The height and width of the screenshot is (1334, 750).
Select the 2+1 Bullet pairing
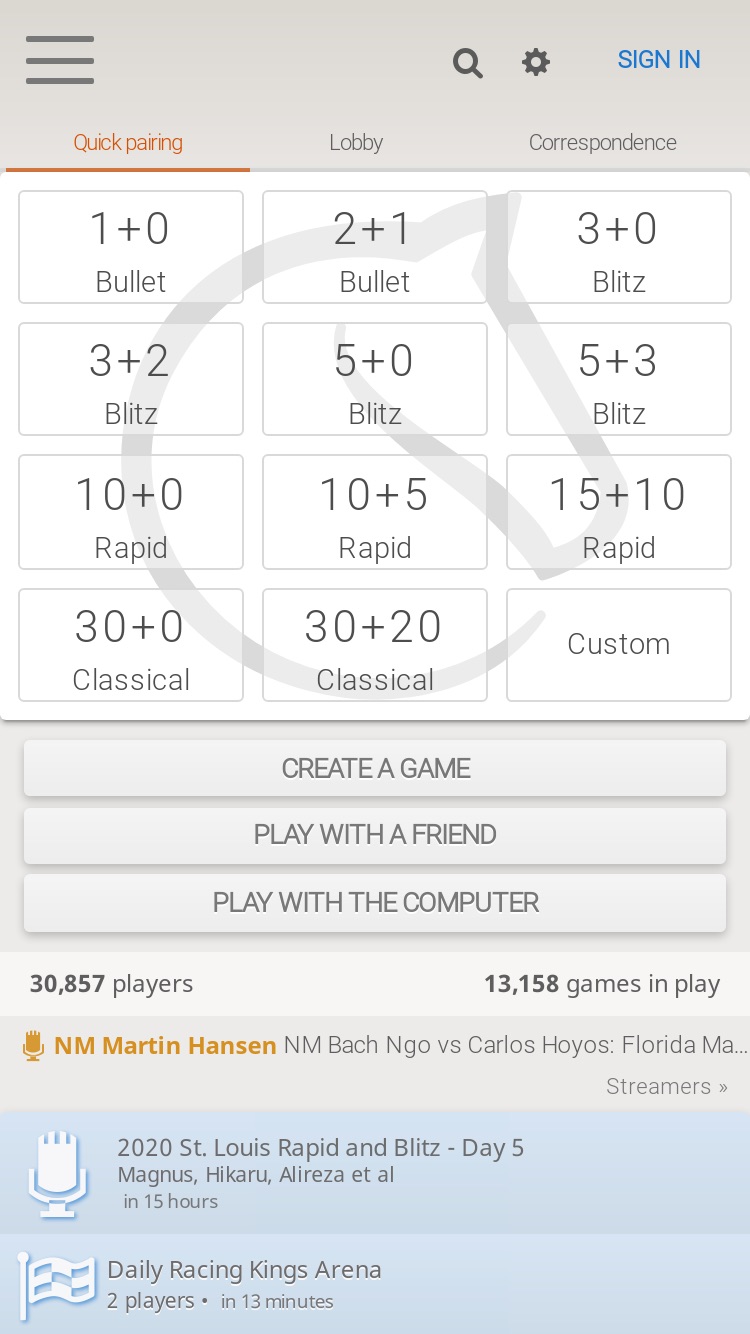375,247
